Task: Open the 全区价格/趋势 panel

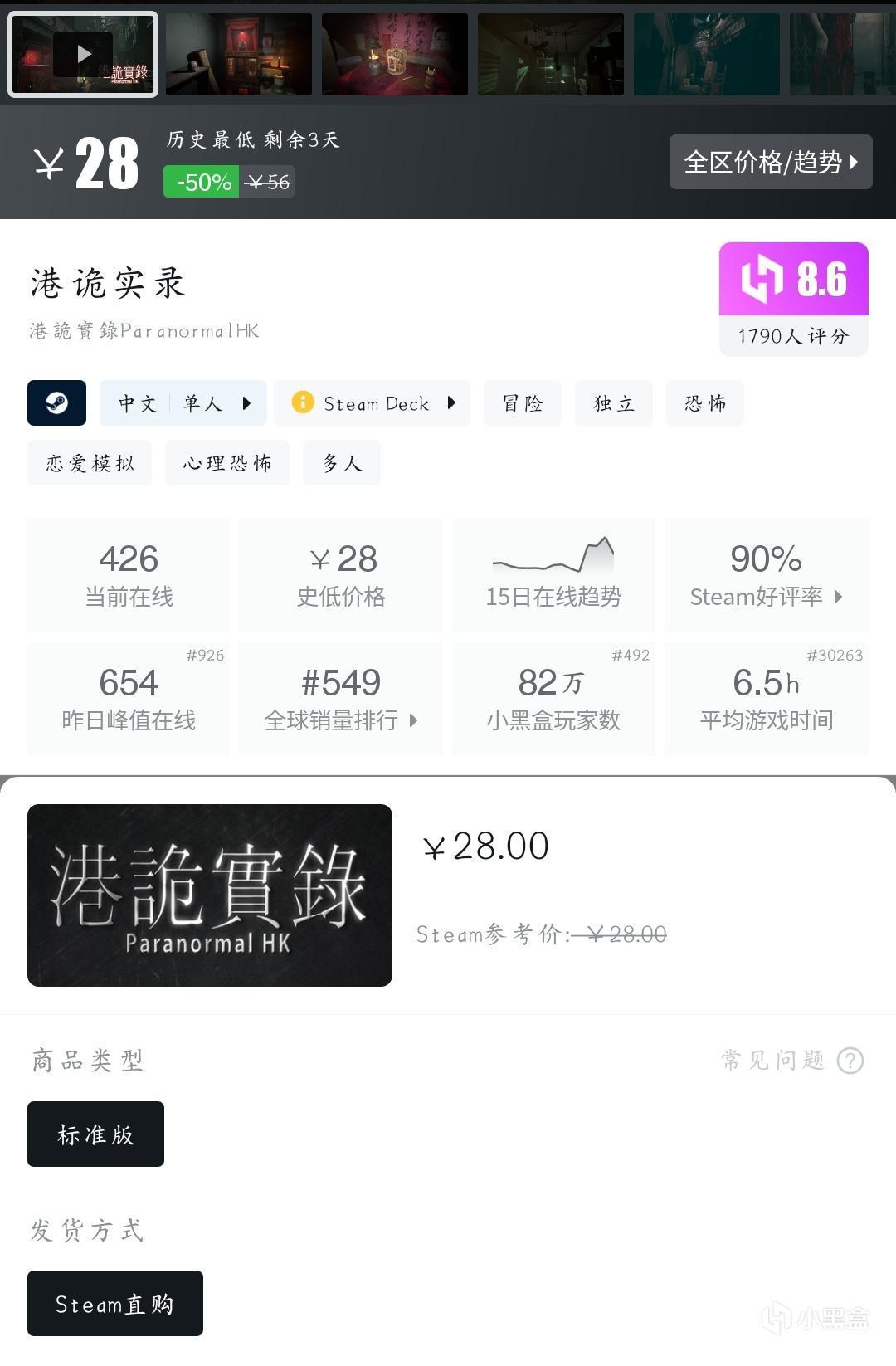Action: 770,163
